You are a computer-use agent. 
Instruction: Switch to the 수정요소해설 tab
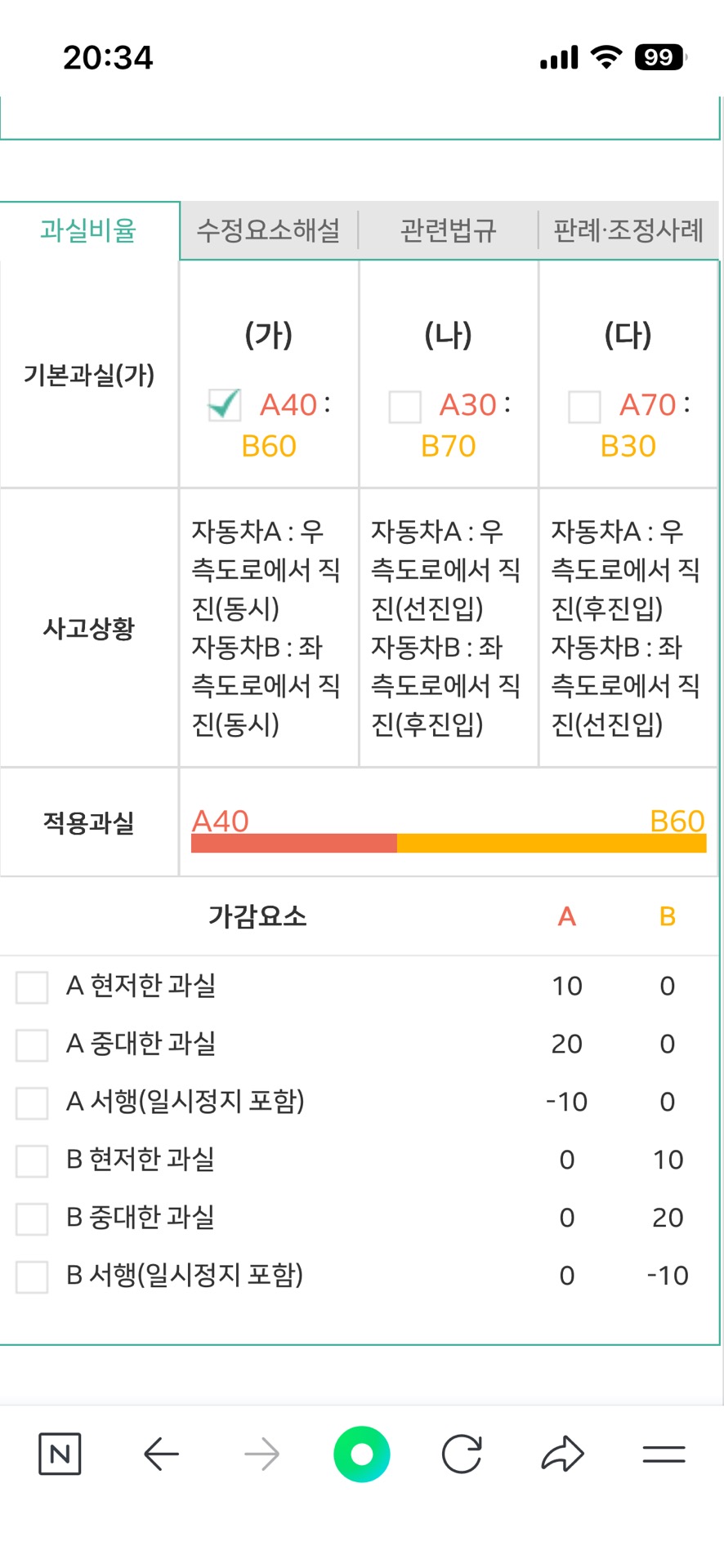[269, 230]
